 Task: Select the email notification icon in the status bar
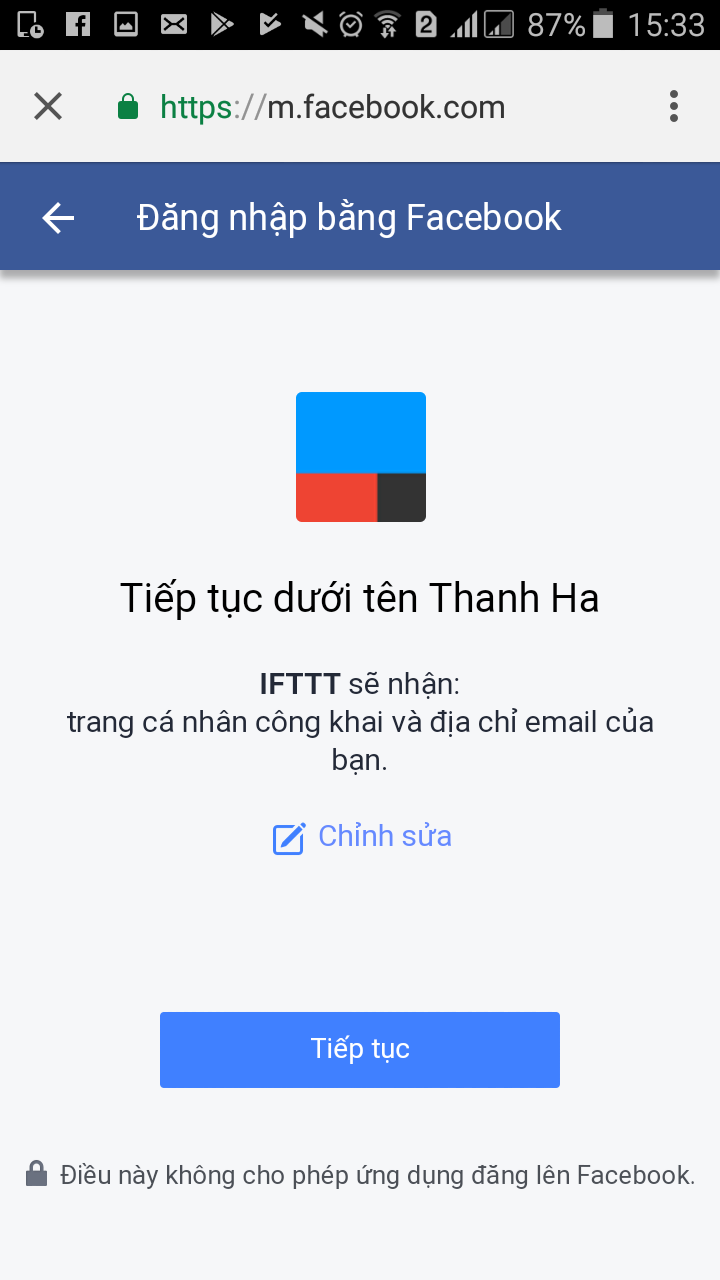(172, 22)
